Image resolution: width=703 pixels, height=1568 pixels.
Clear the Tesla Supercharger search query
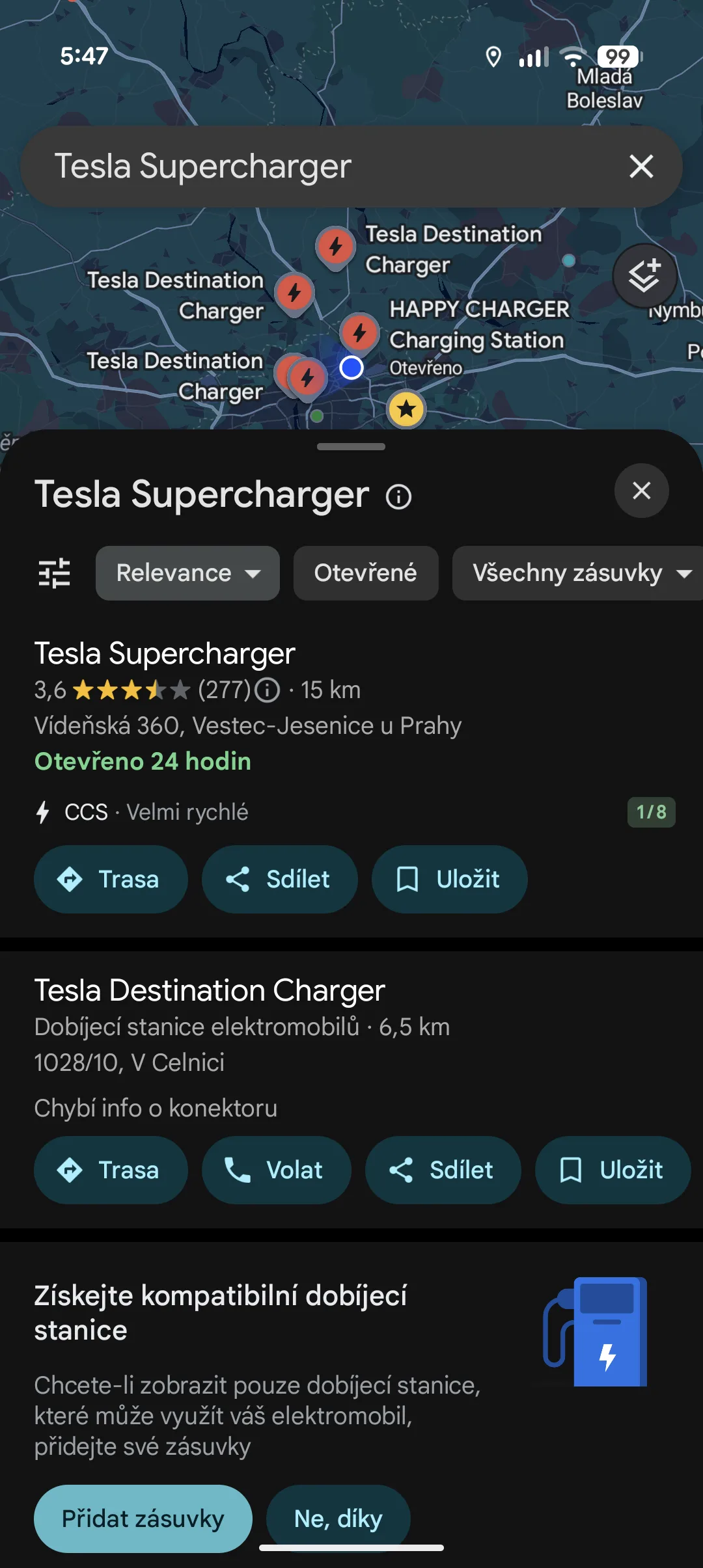pos(641,167)
